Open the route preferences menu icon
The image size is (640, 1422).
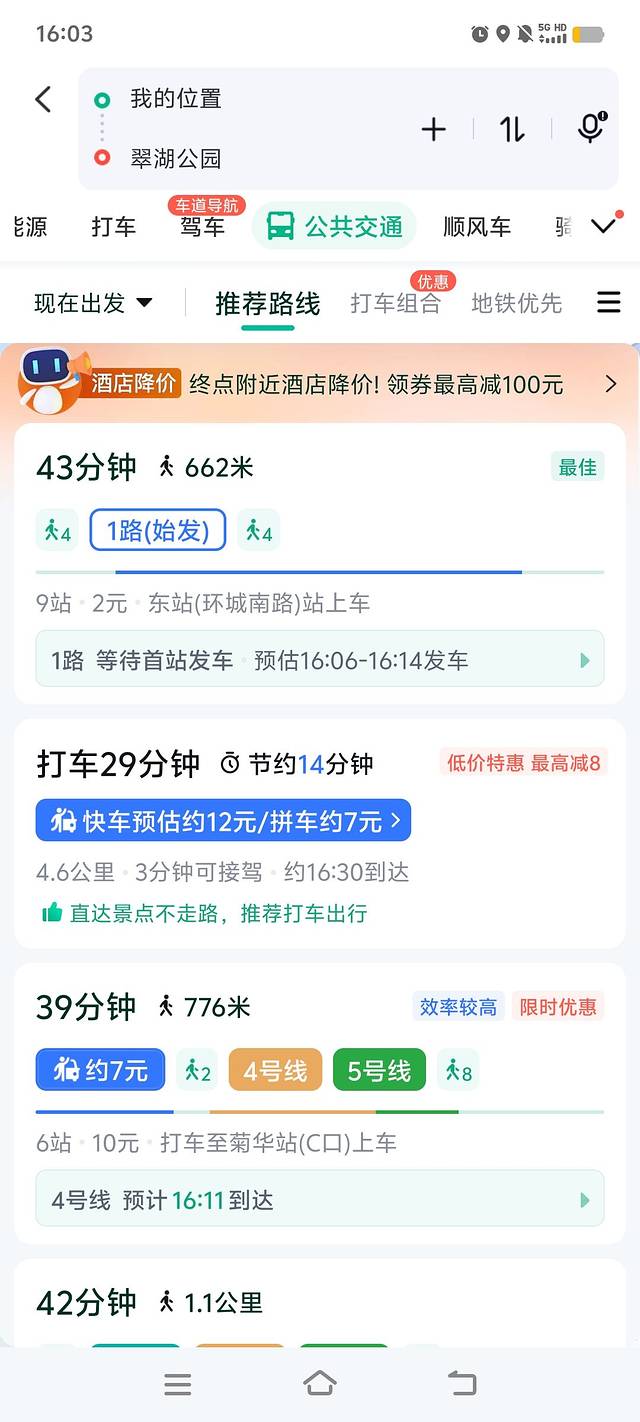[609, 302]
